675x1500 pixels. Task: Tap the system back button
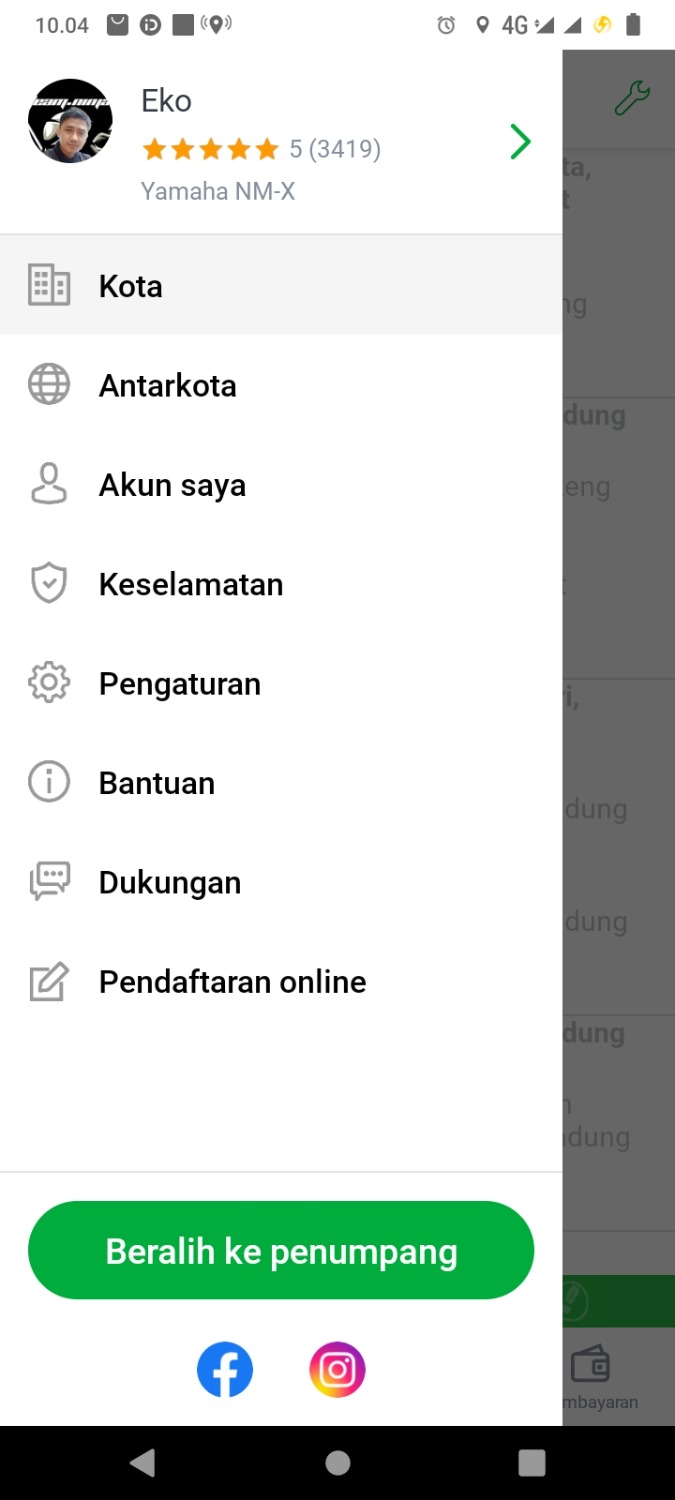[x=142, y=1463]
